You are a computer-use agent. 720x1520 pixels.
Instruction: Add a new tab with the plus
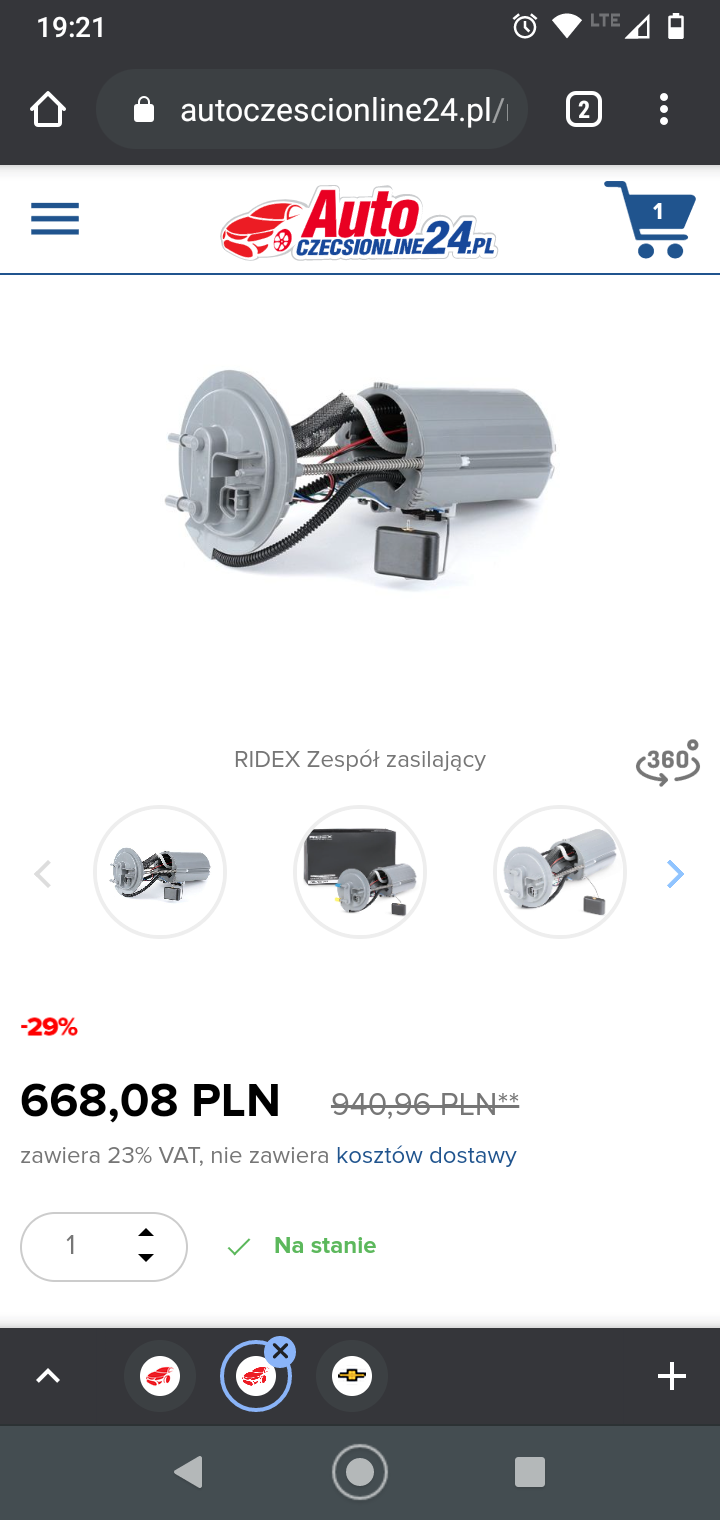click(672, 1377)
